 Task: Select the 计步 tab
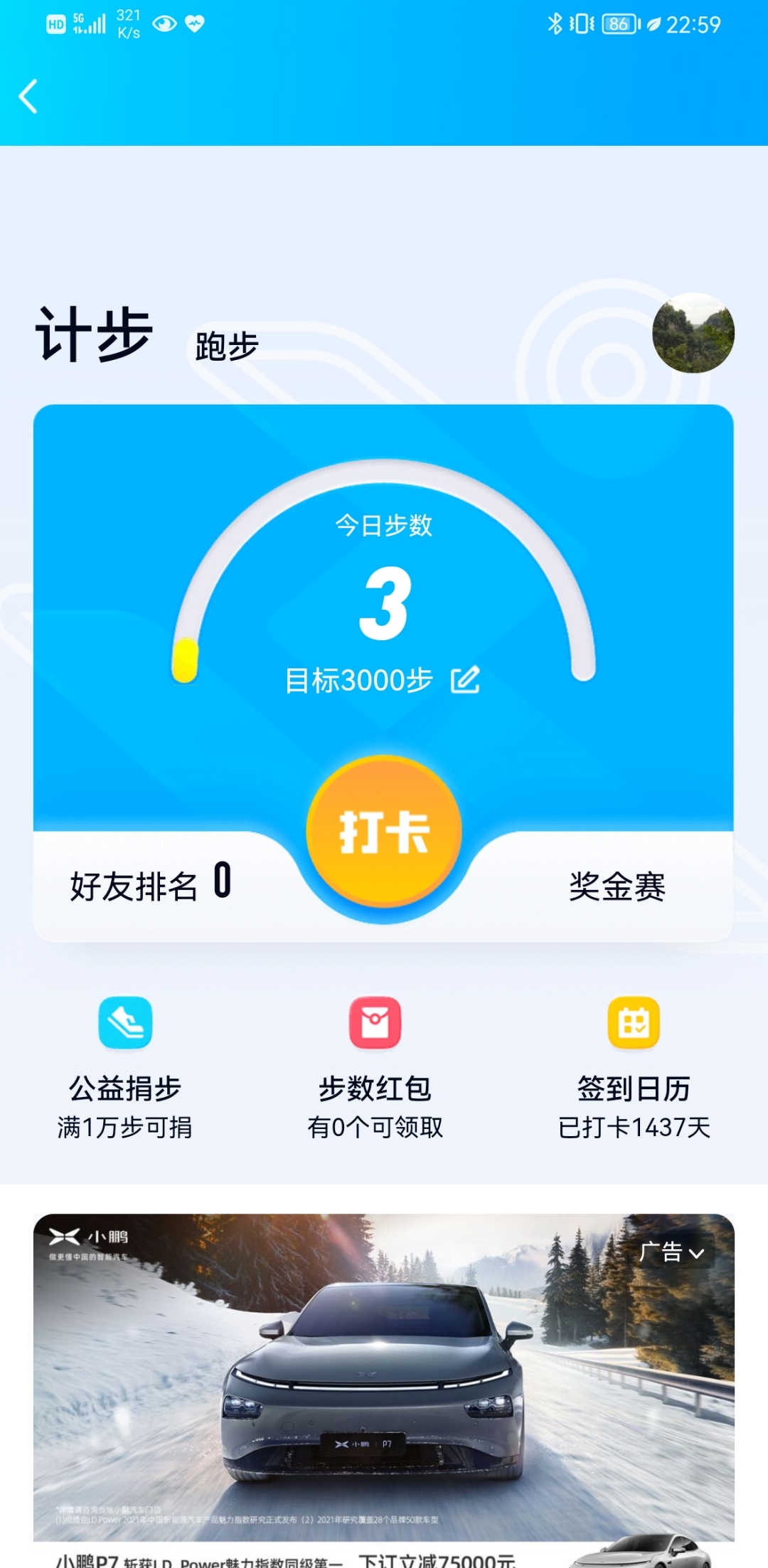pos(94,334)
